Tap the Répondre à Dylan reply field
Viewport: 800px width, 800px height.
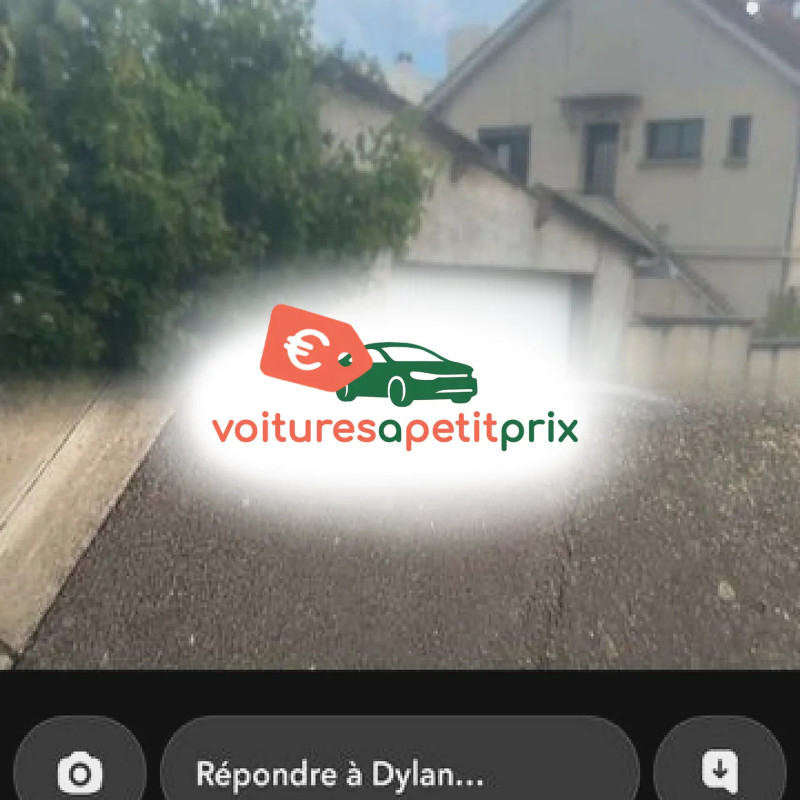[400, 772]
